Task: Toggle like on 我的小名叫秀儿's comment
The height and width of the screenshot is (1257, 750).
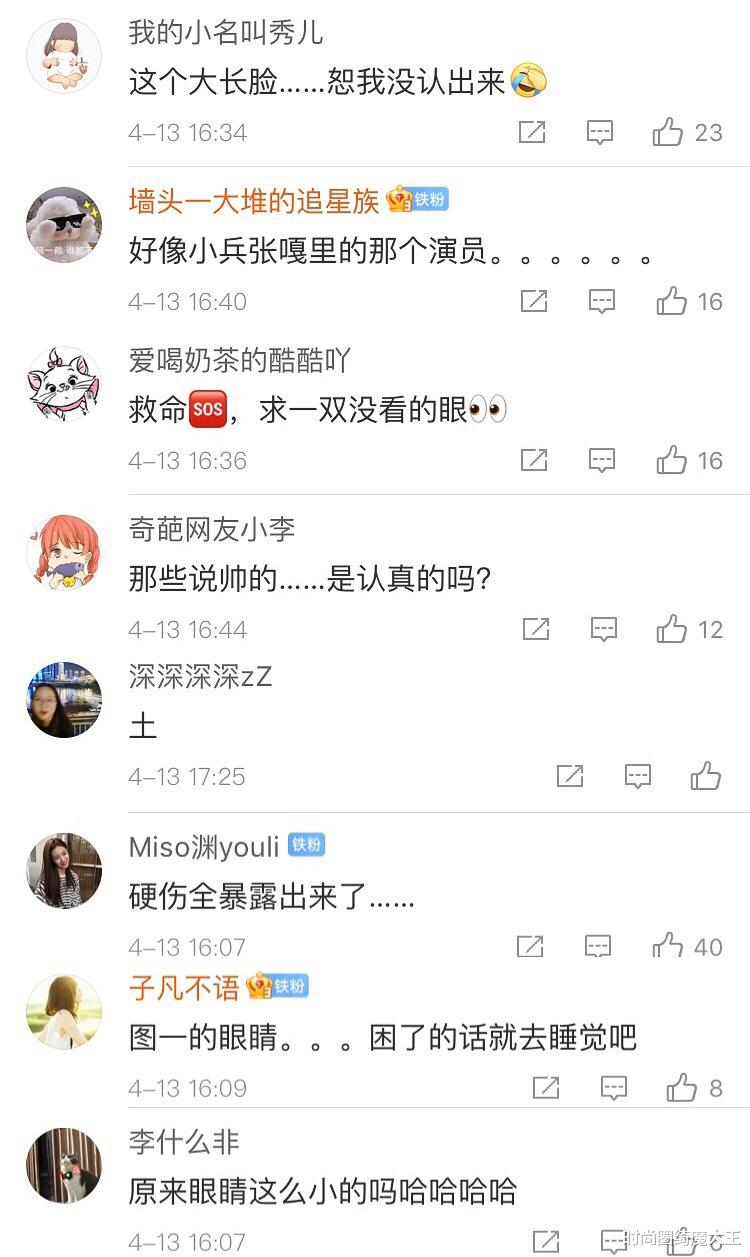Action: 668,132
